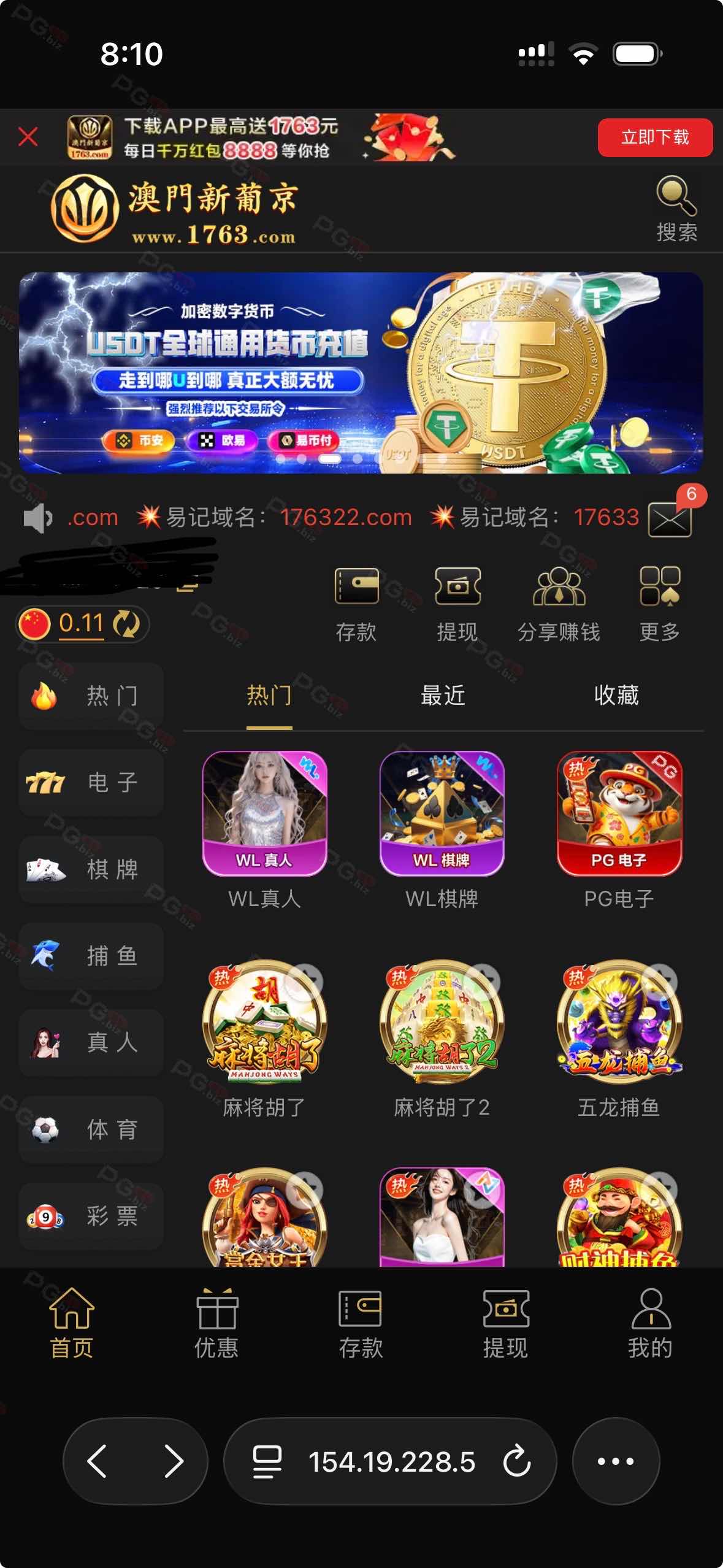Reload the page in the browser

click(x=516, y=1461)
